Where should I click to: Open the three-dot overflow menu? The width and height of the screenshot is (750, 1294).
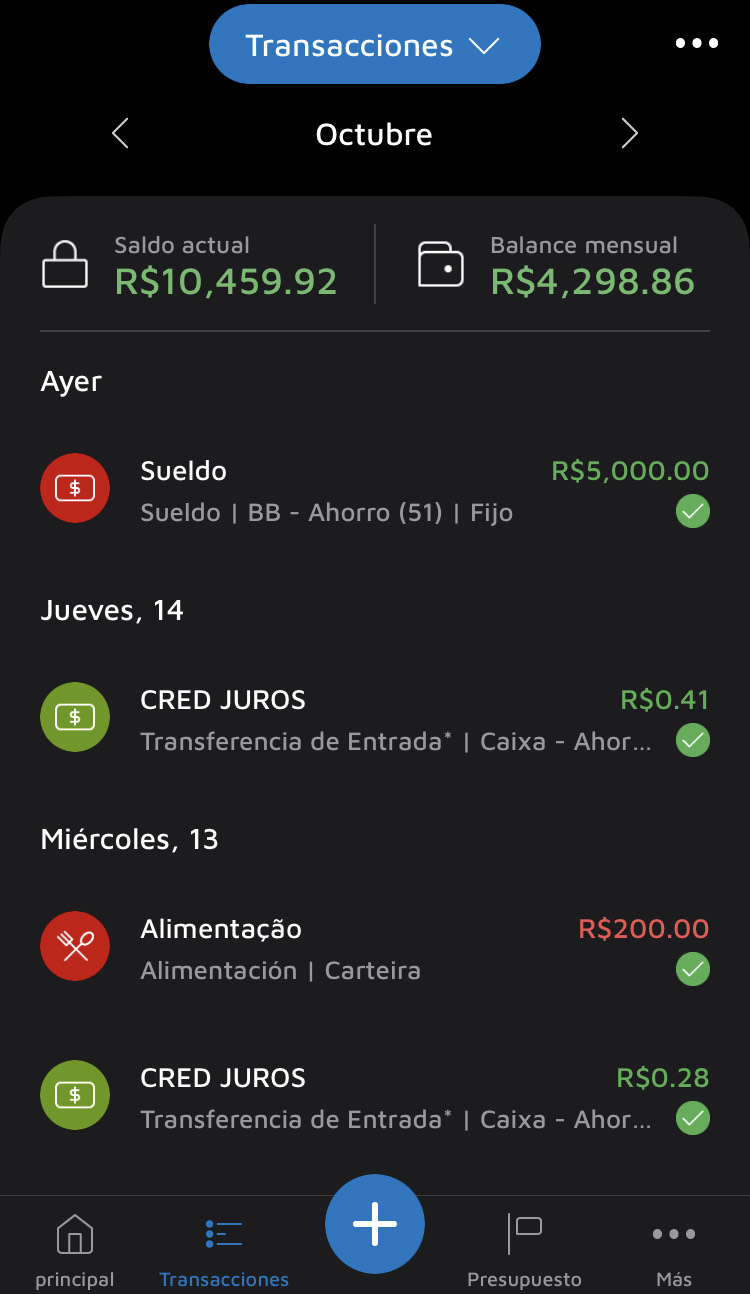click(697, 44)
